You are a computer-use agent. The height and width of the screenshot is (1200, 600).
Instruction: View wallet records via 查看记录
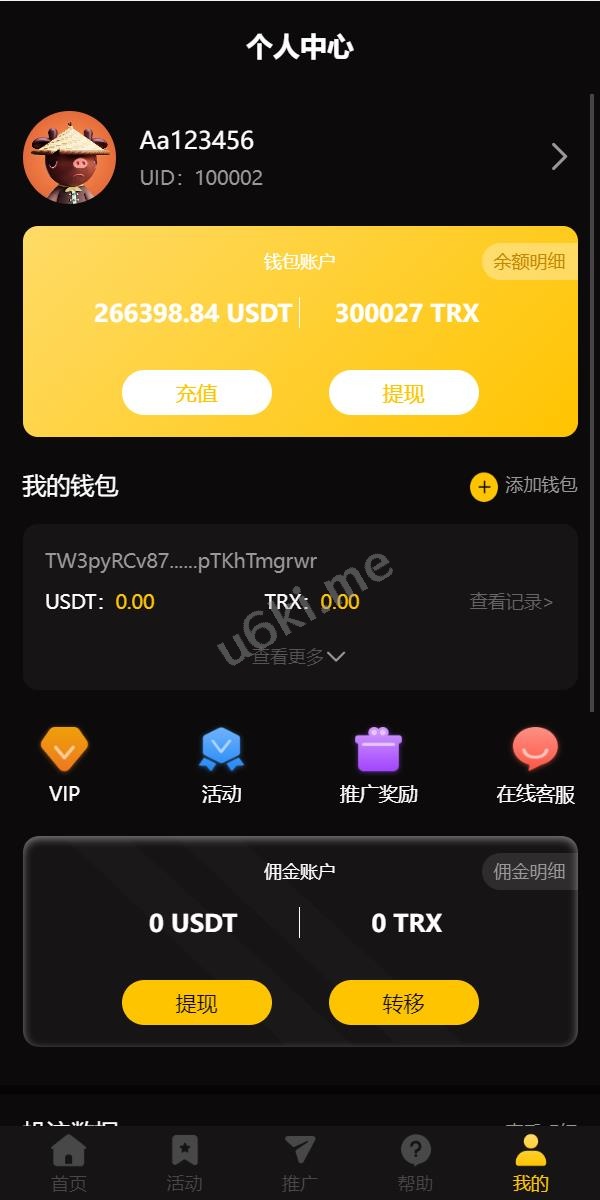point(511,602)
